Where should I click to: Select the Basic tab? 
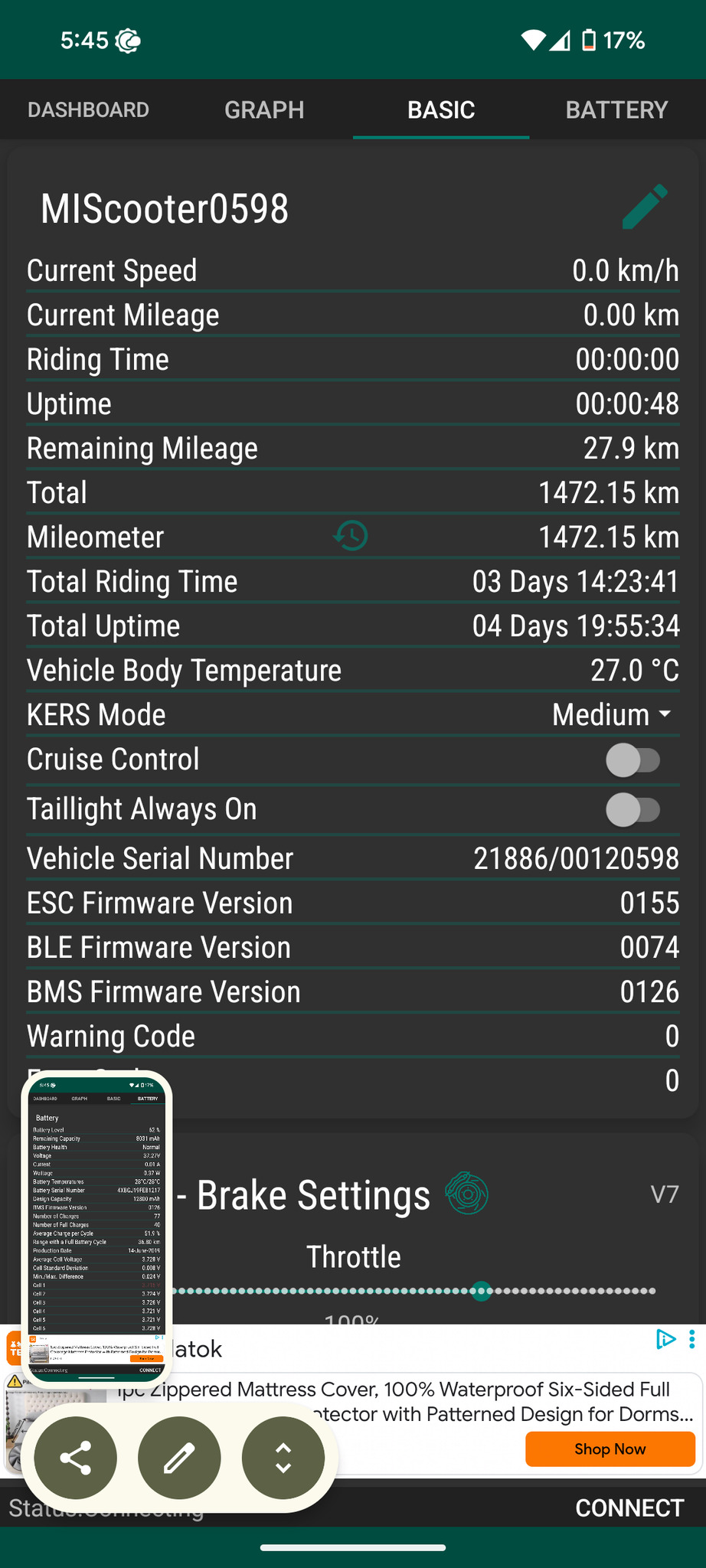(x=441, y=109)
